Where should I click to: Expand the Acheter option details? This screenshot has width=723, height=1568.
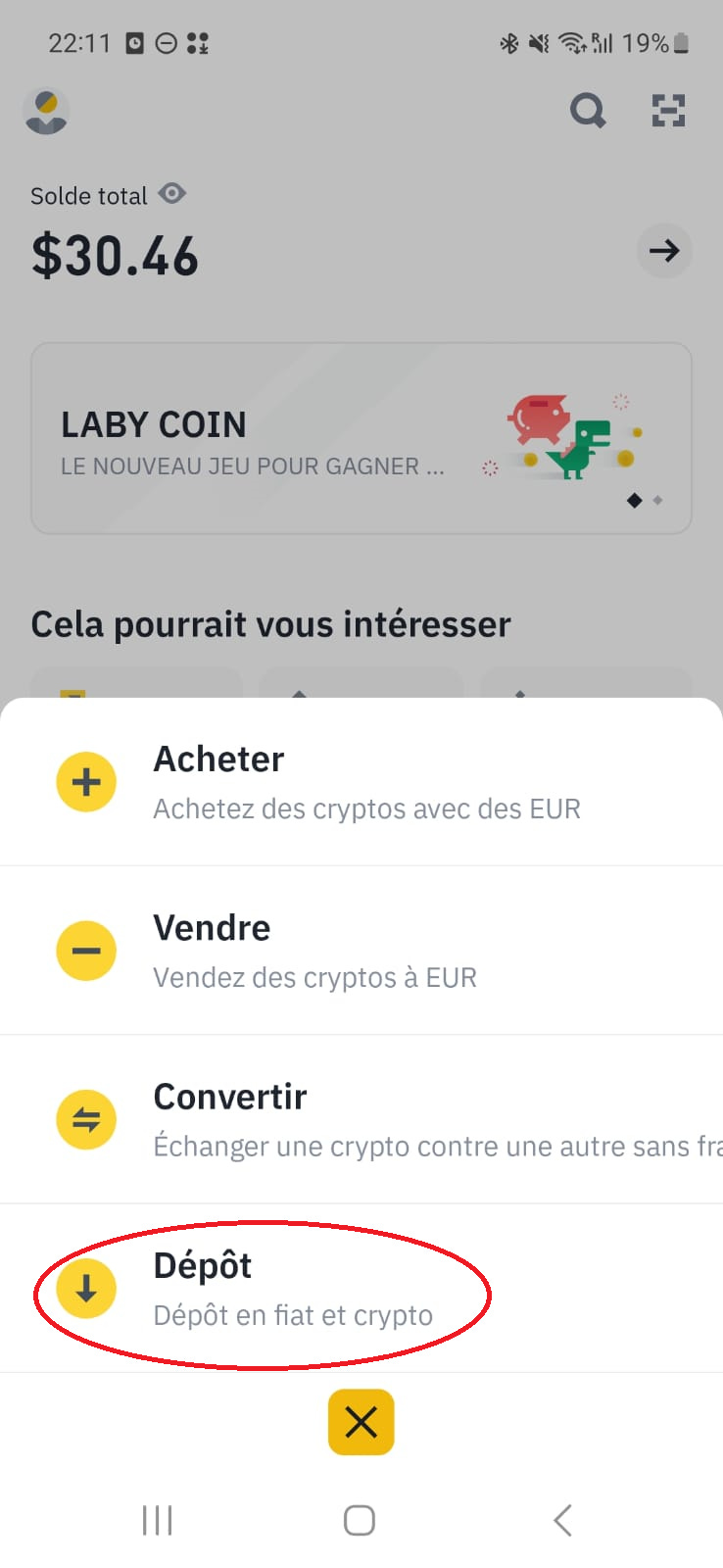[365, 782]
